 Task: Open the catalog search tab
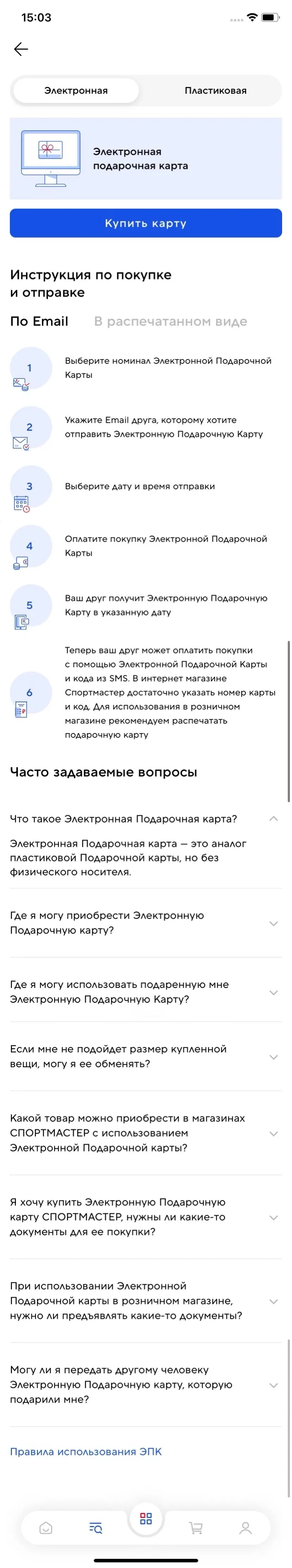tap(96, 1528)
